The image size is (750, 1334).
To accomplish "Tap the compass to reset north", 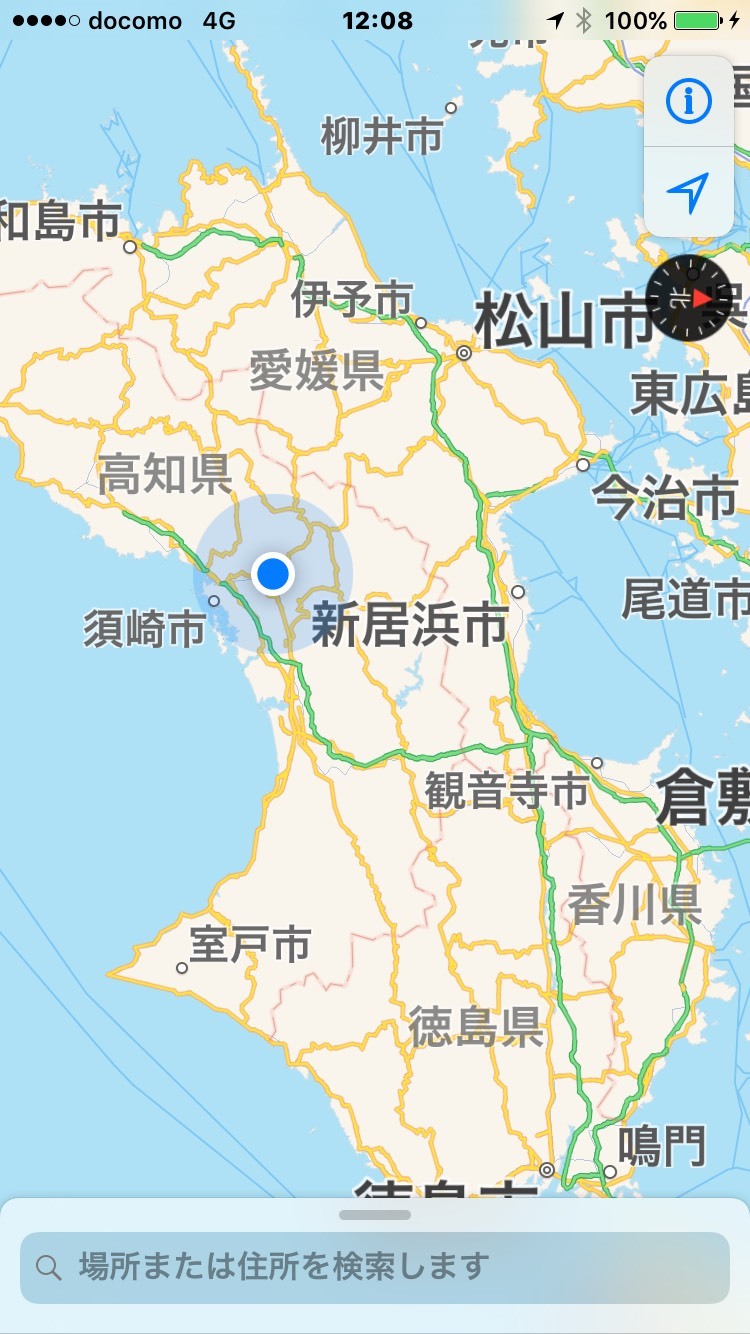I will coord(689,297).
